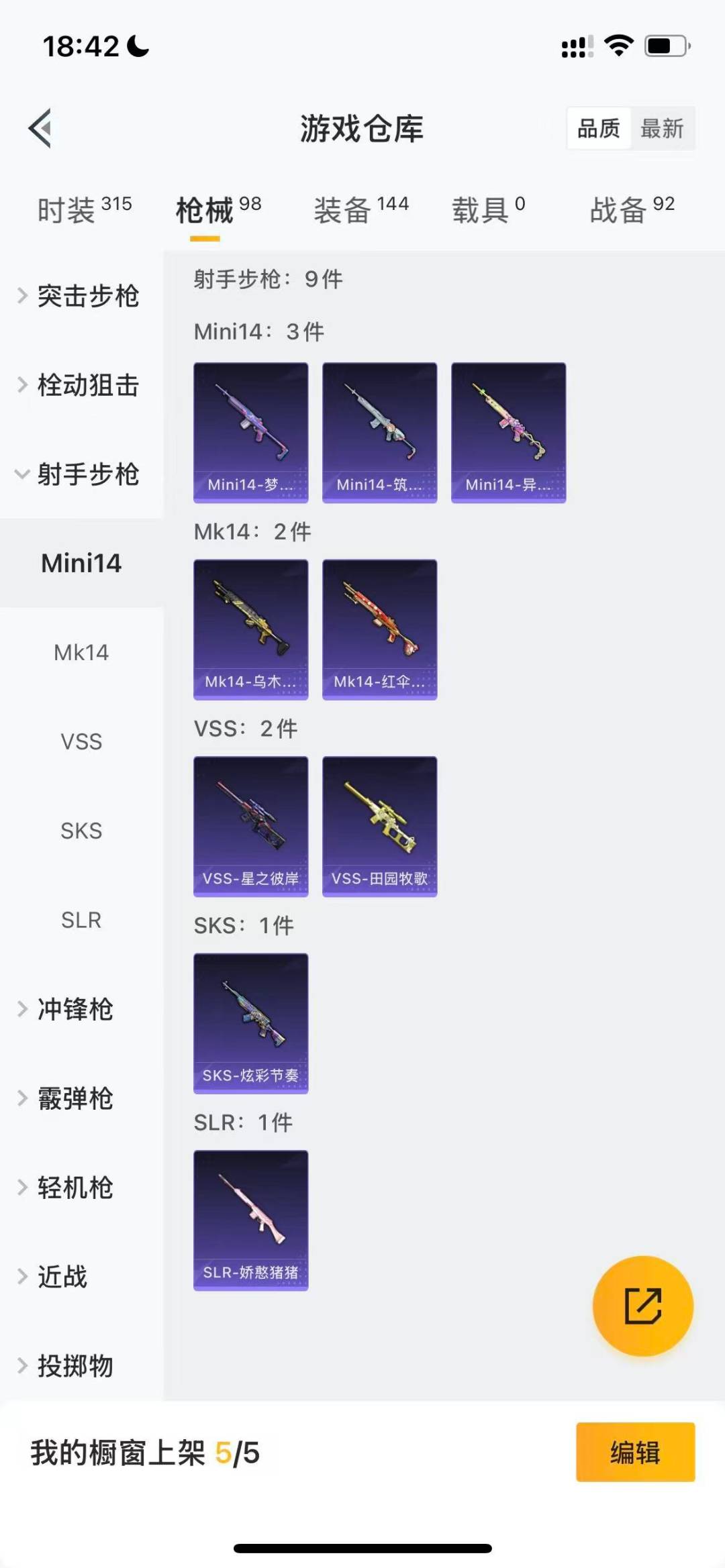Select the VSS sidebar entry

tap(82, 741)
